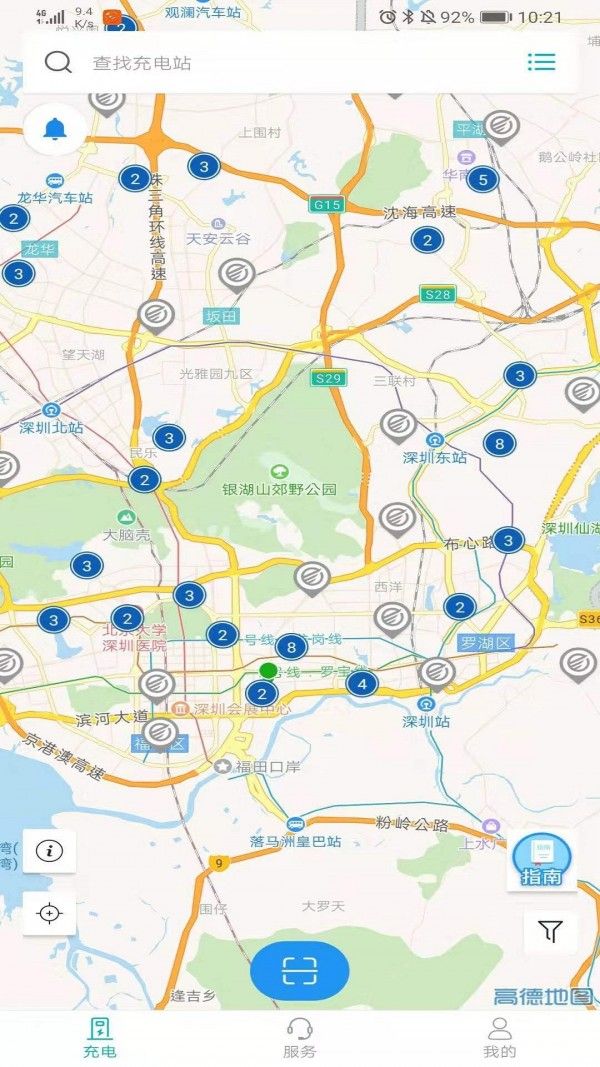Open the notifications bell
600x1067 pixels.
[54, 128]
